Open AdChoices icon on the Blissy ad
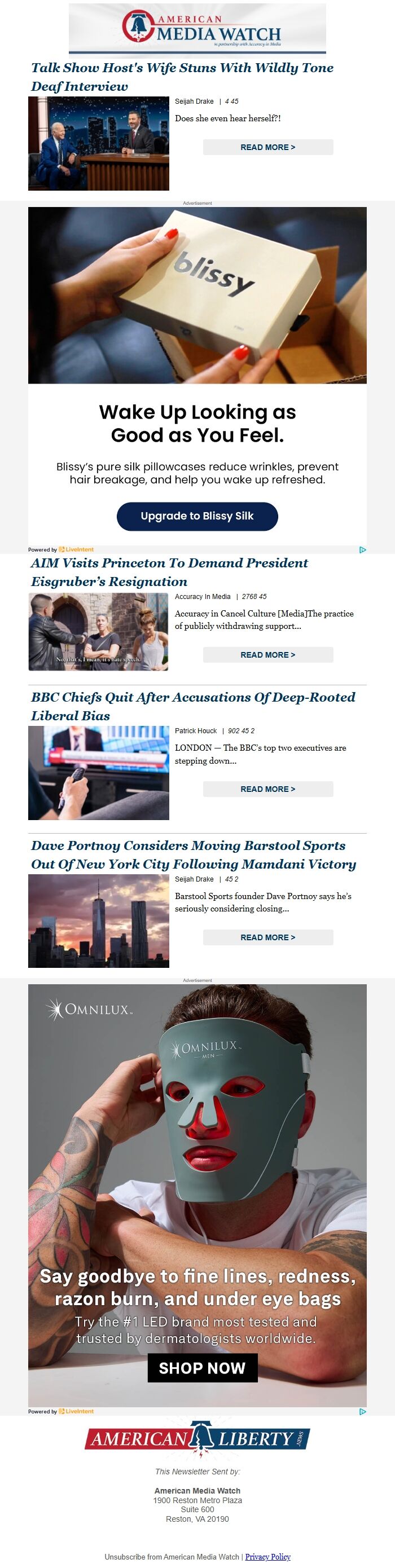395x1568 pixels. pyautogui.click(x=362, y=550)
